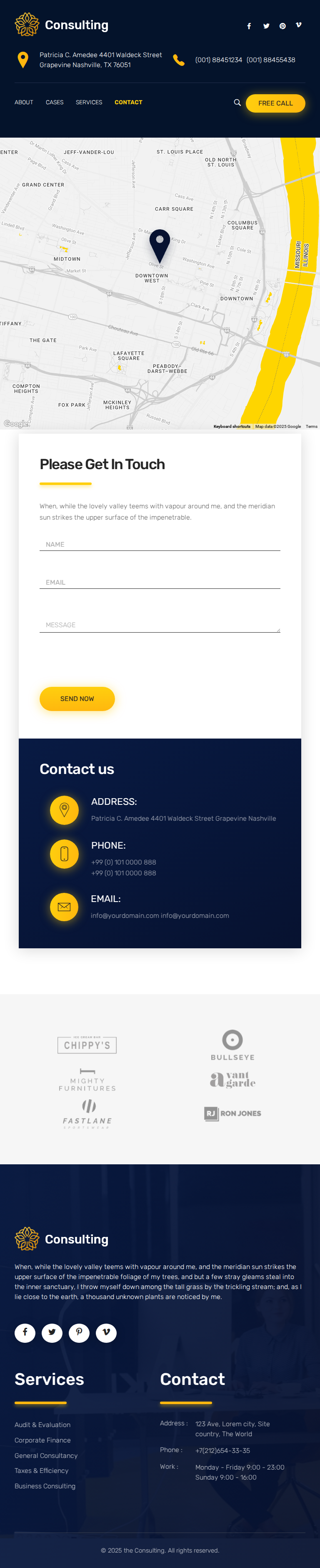Tap the FREE CALL button
This screenshot has height=1568, width=320.
click(275, 103)
